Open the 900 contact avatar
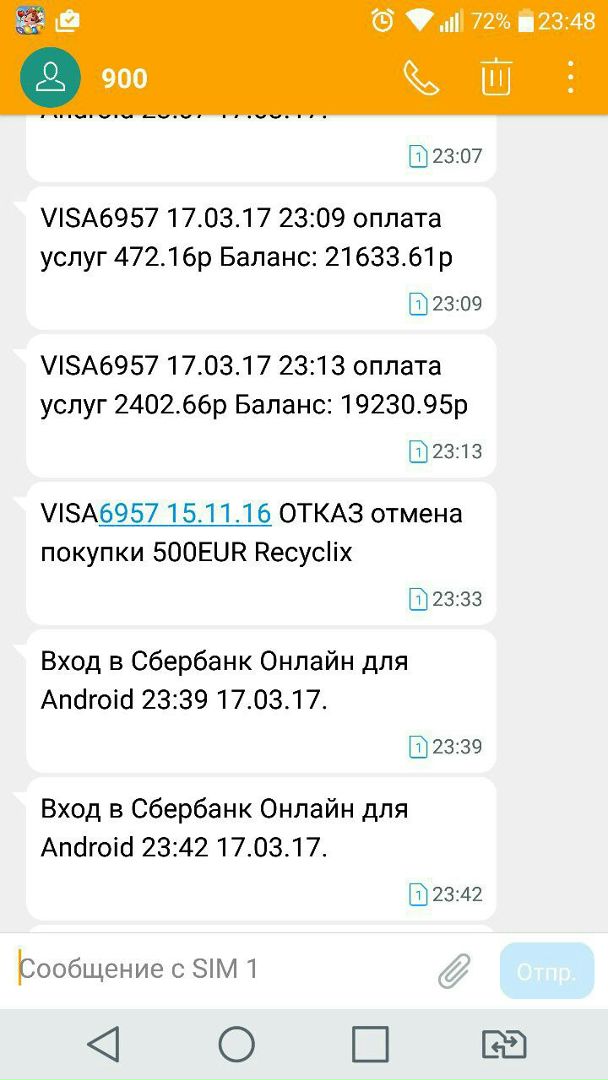This screenshot has height=1080, width=608. click(50, 78)
